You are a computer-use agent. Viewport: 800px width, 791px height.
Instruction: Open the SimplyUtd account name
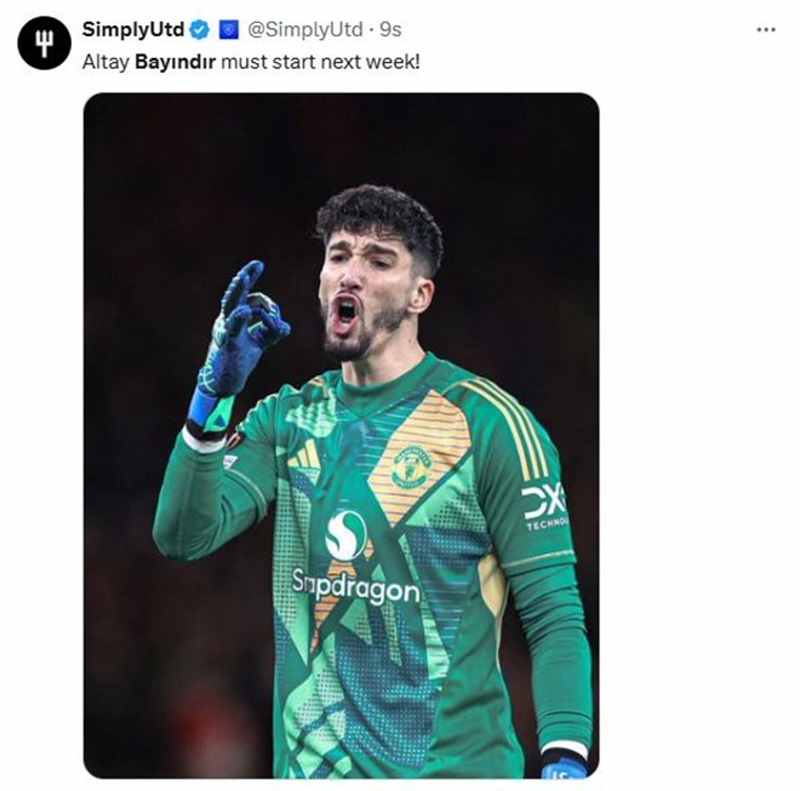click(133, 30)
